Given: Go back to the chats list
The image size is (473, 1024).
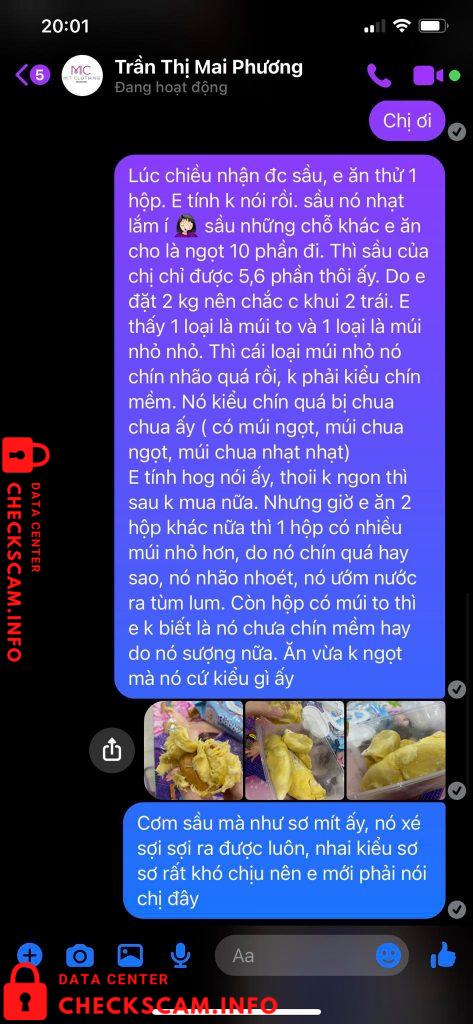Looking at the screenshot, I should tap(33, 74).
